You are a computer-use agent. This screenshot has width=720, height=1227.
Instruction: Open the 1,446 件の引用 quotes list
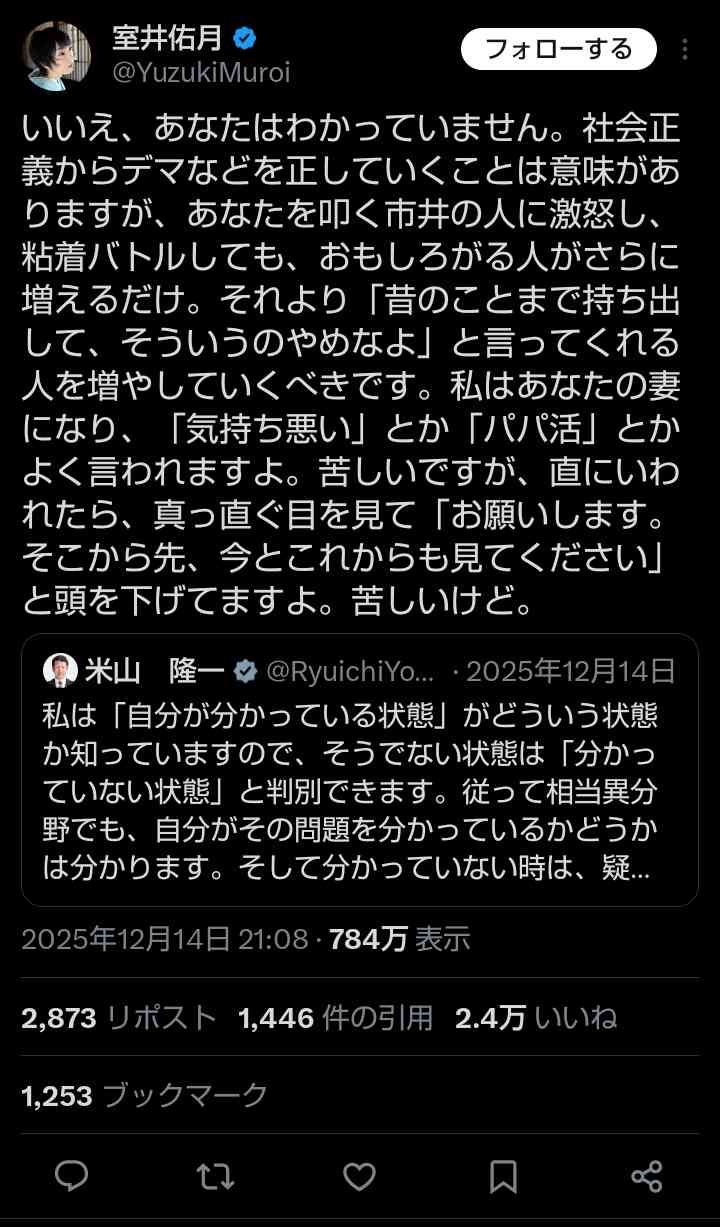329,1013
